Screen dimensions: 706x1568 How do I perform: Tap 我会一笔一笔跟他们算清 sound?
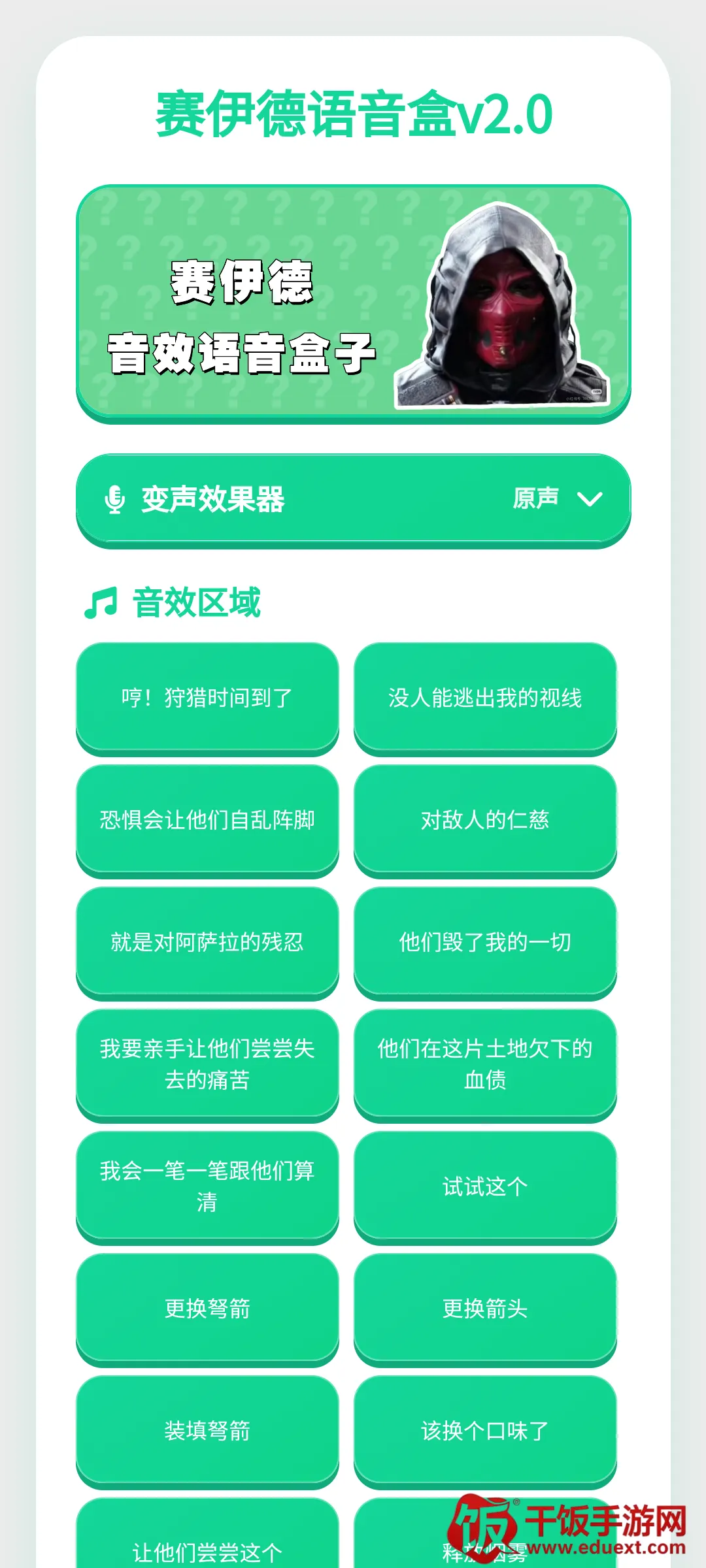[x=207, y=1186]
